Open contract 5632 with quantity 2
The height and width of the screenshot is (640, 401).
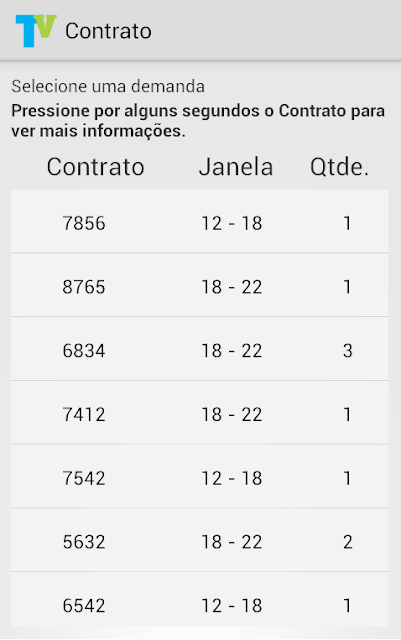(x=200, y=540)
